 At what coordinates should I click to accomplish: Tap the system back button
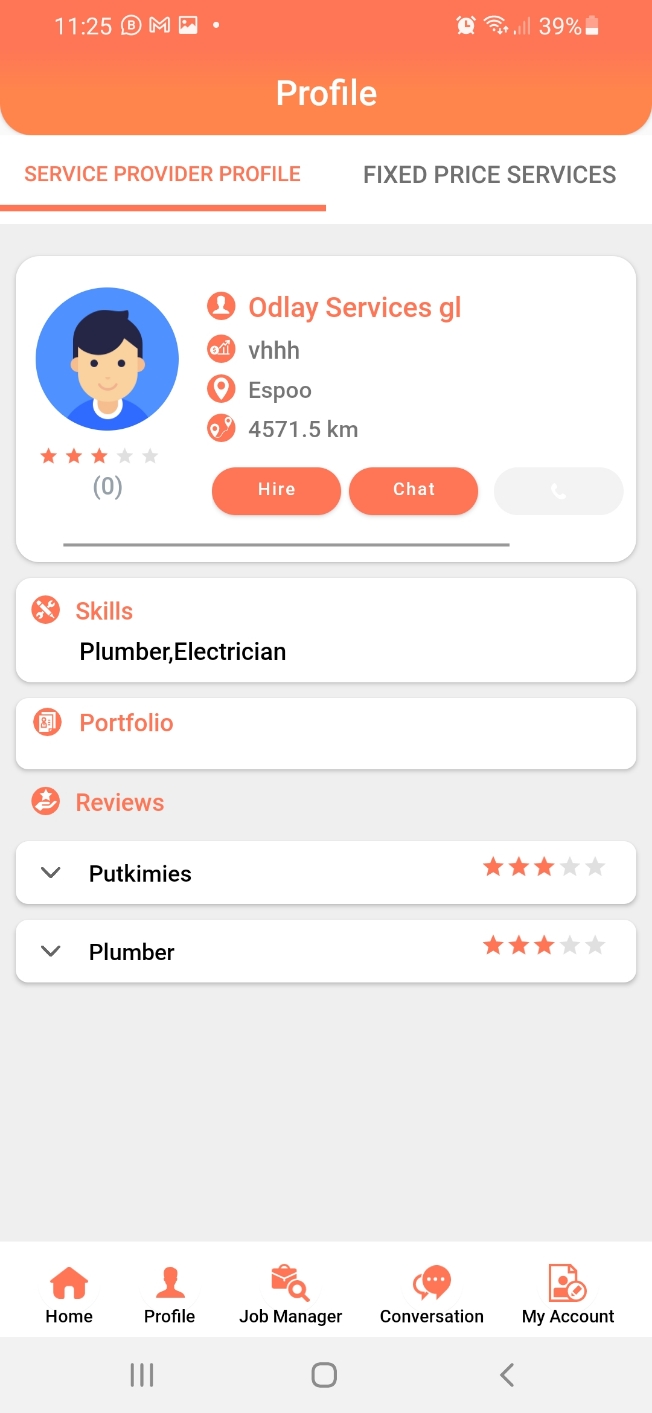click(x=507, y=1375)
